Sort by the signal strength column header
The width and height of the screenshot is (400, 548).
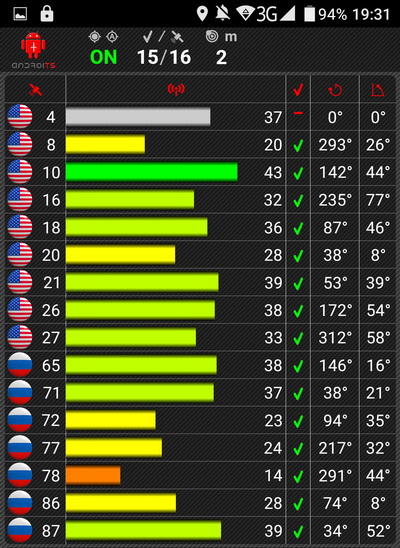click(176, 89)
